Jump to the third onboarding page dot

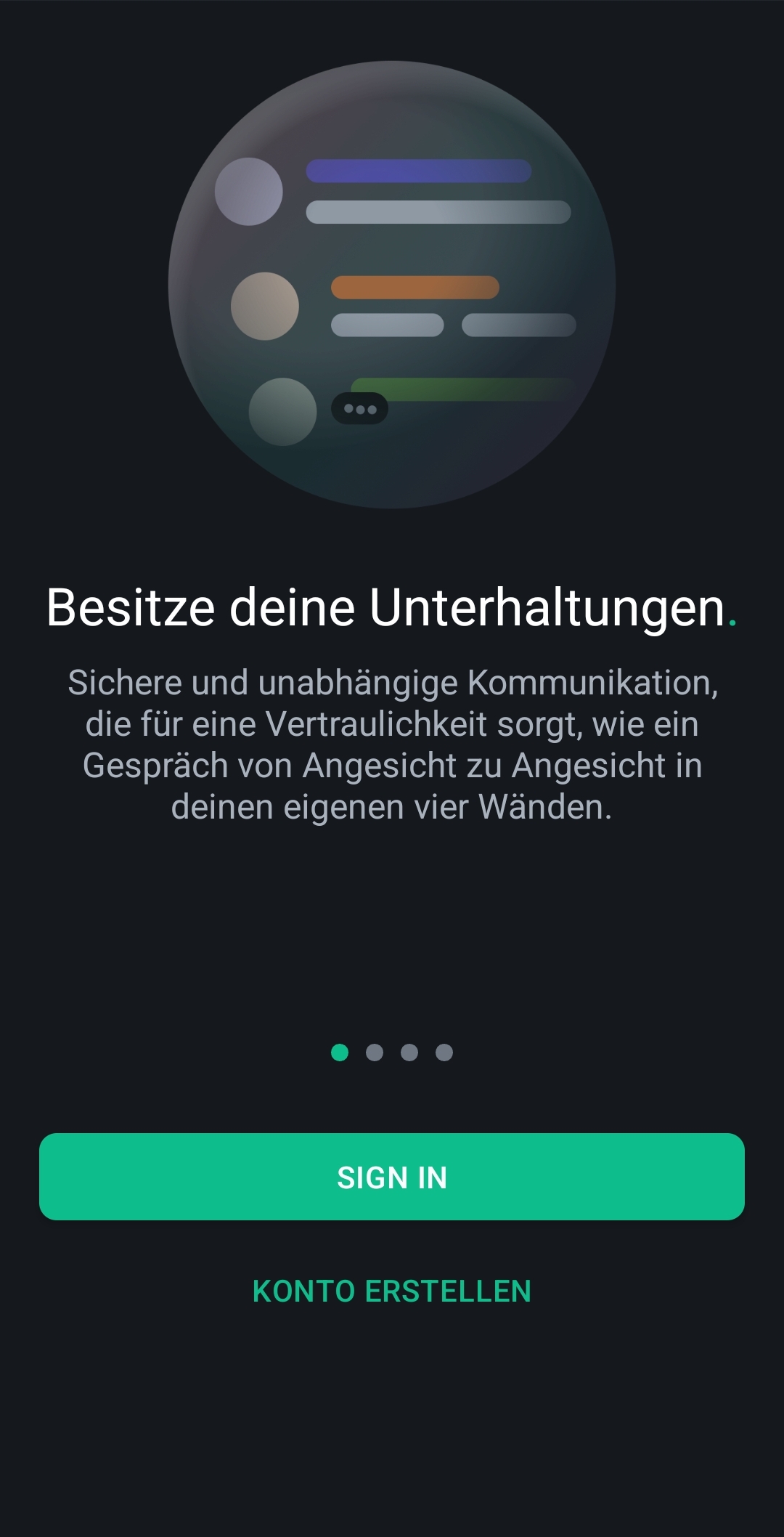[410, 1051]
